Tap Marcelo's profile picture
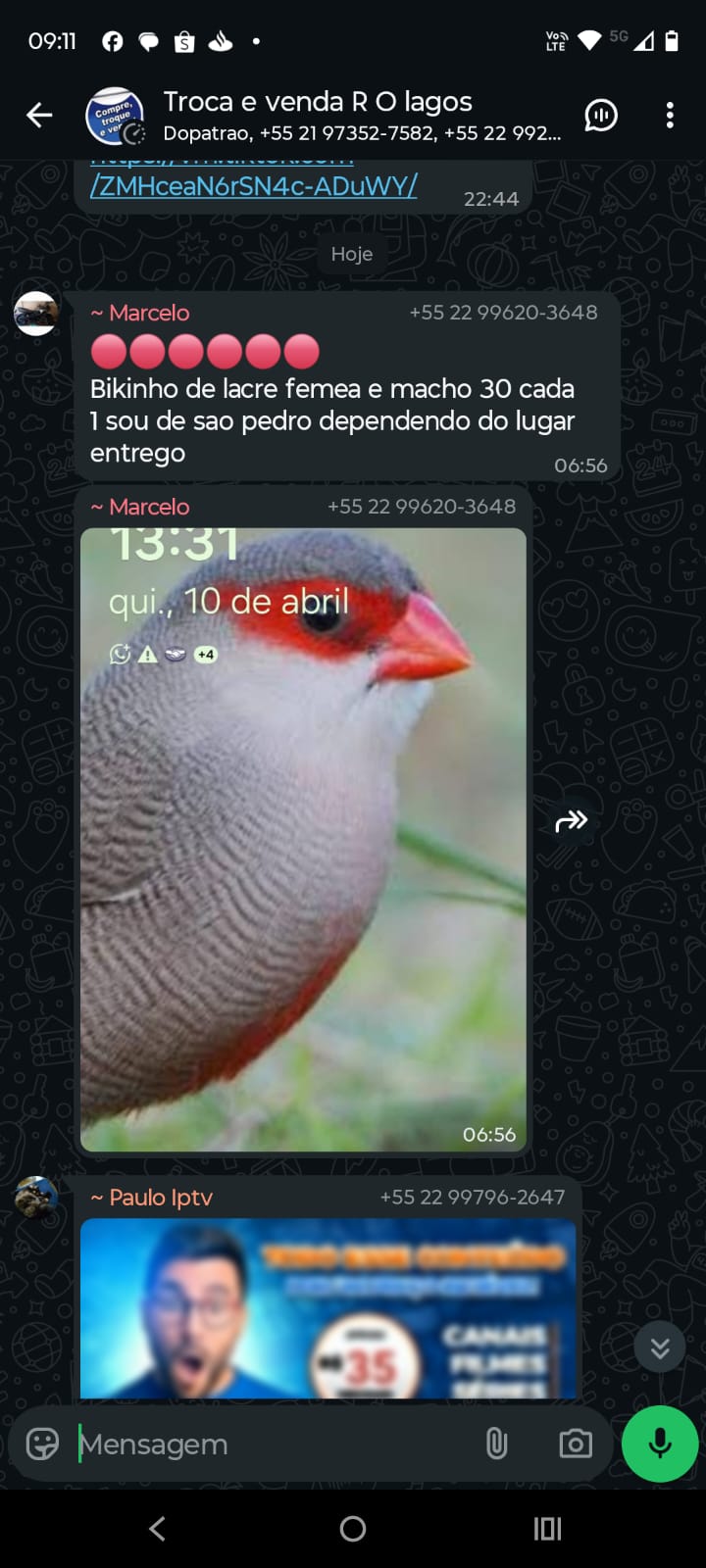Viewport: 706px width, 1568px height. [36, 314]
